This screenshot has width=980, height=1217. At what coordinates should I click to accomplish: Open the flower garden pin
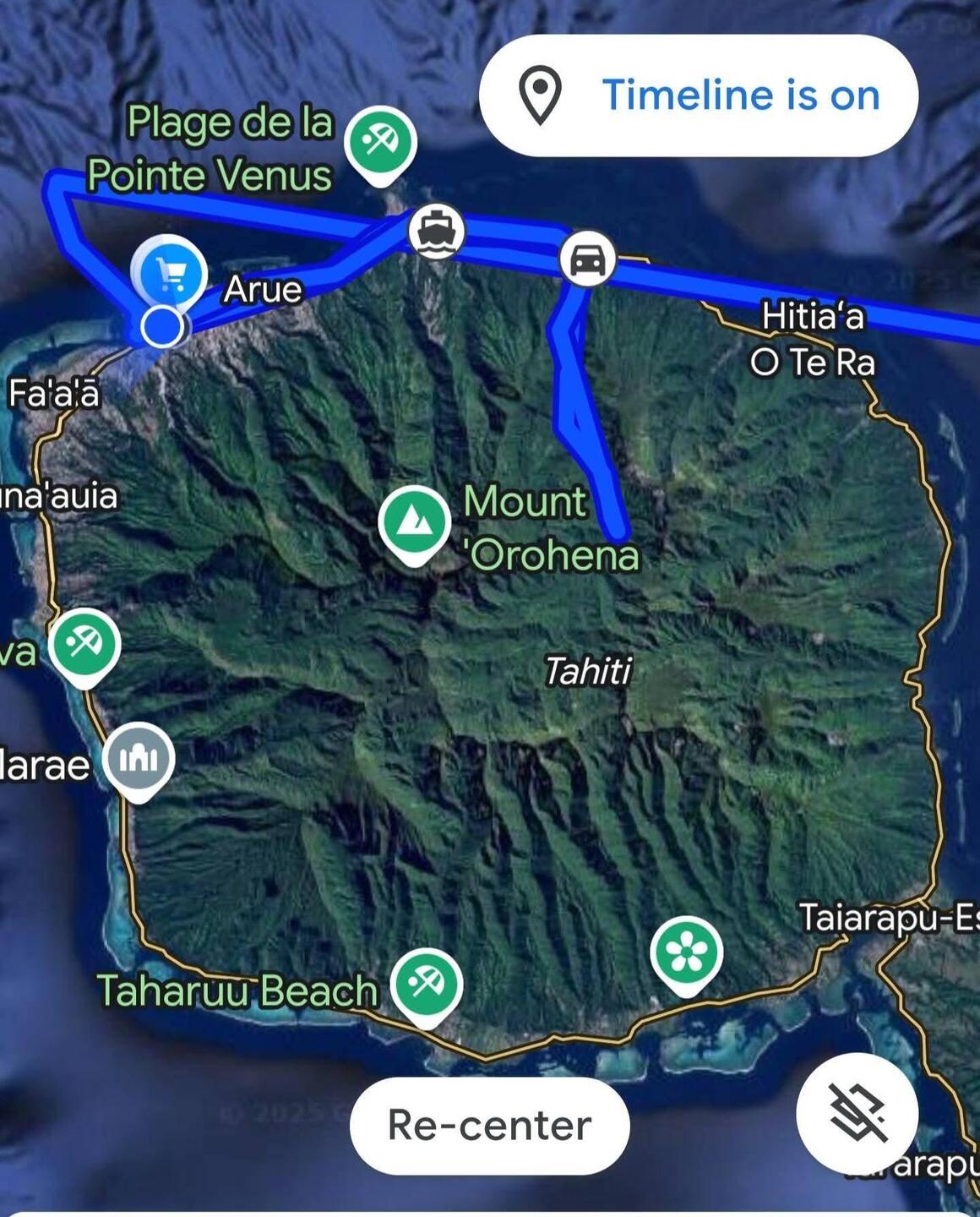coord(686,952)
